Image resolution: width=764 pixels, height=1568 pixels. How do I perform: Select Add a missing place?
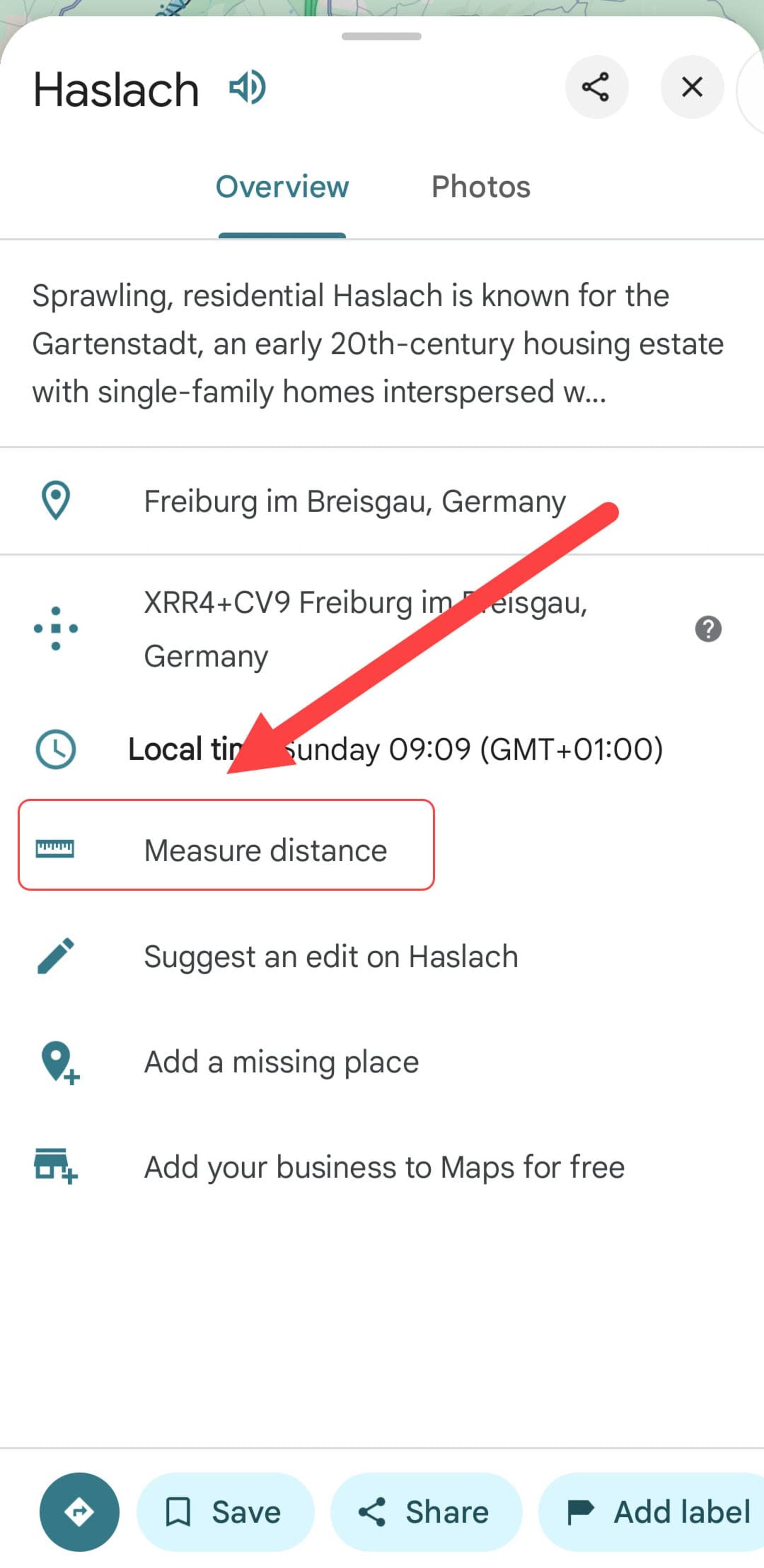[382, 1062]
